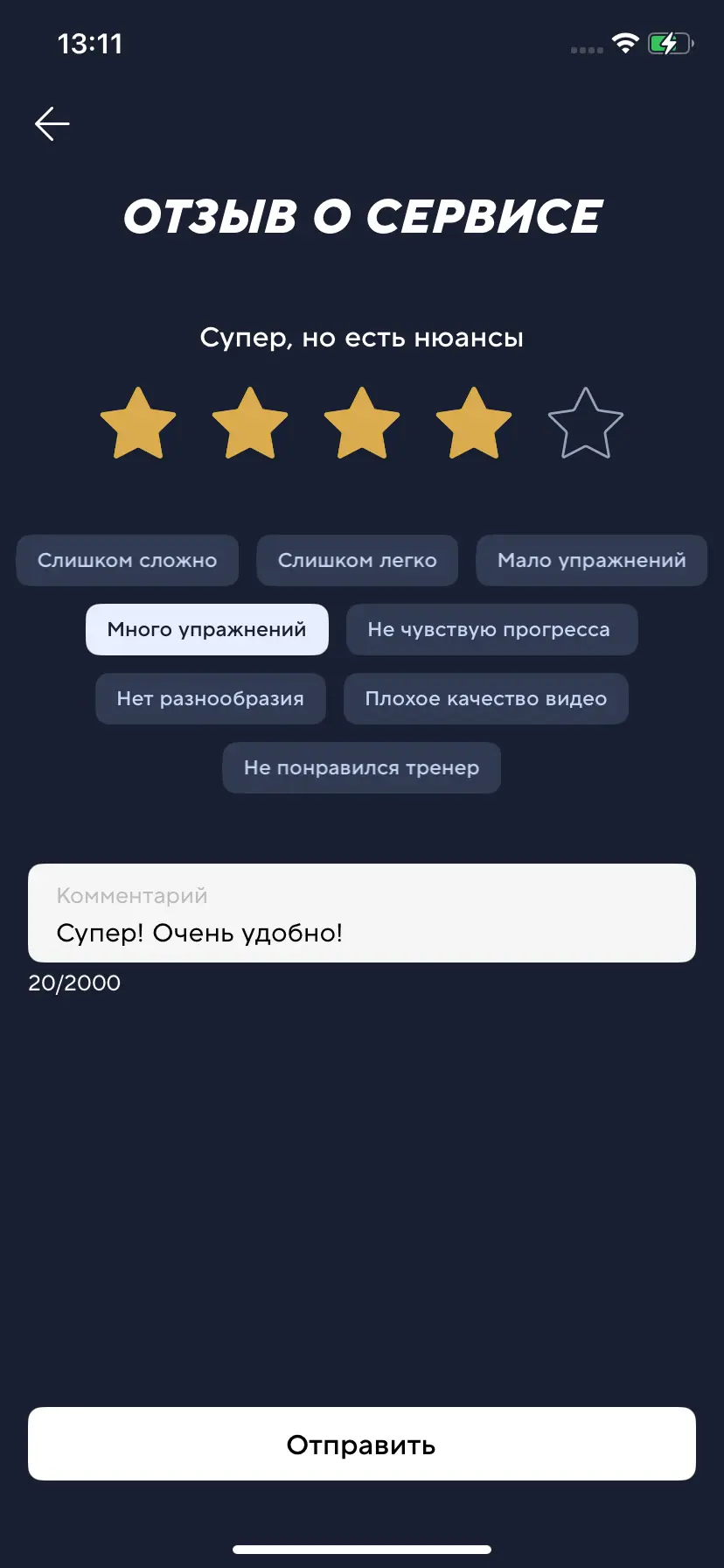Image resolution: width=724 pixels, height=1568 pixels.
Task: Set the rating to two stars
Action: tap(250, 424)
